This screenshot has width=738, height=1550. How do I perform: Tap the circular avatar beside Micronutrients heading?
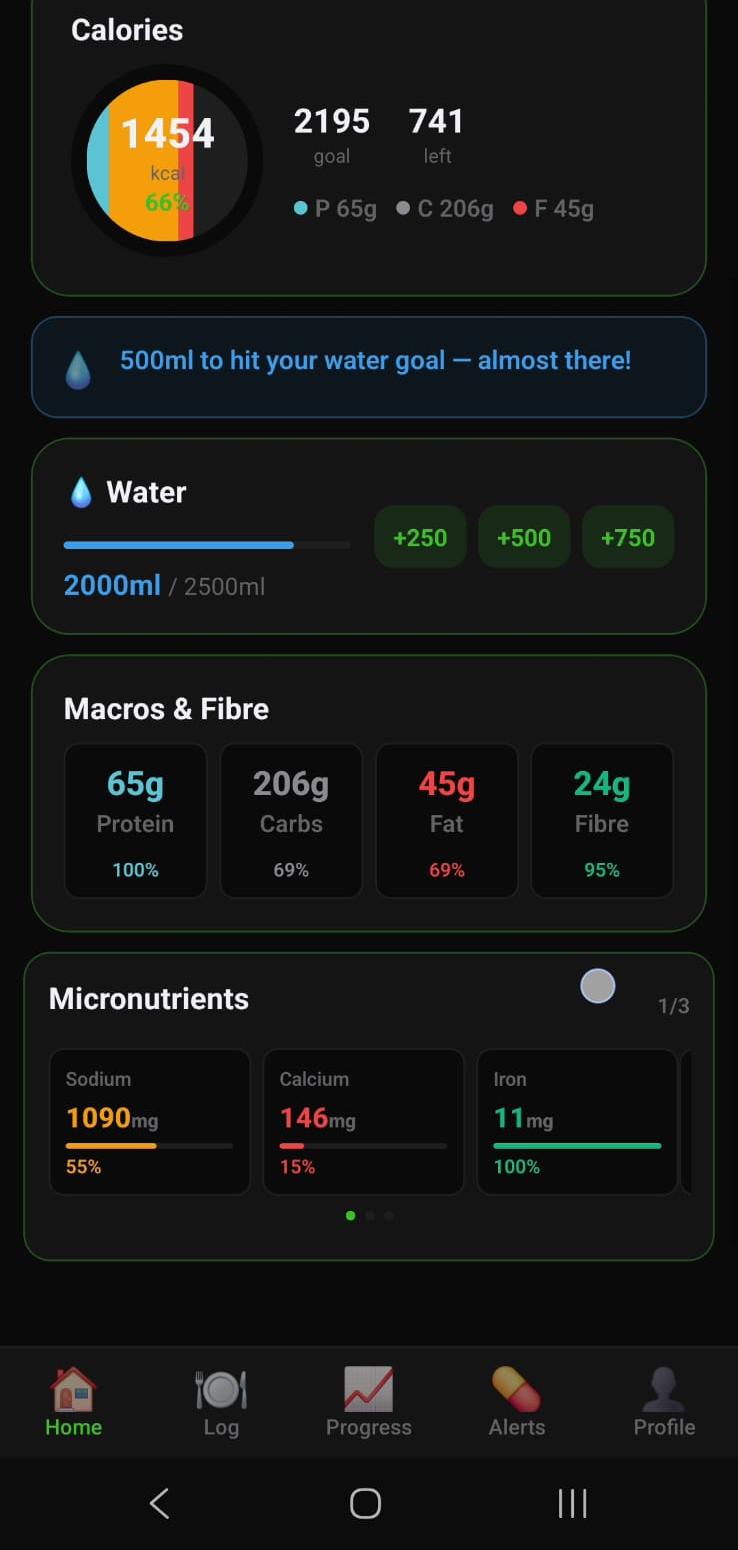coord(597,986)
